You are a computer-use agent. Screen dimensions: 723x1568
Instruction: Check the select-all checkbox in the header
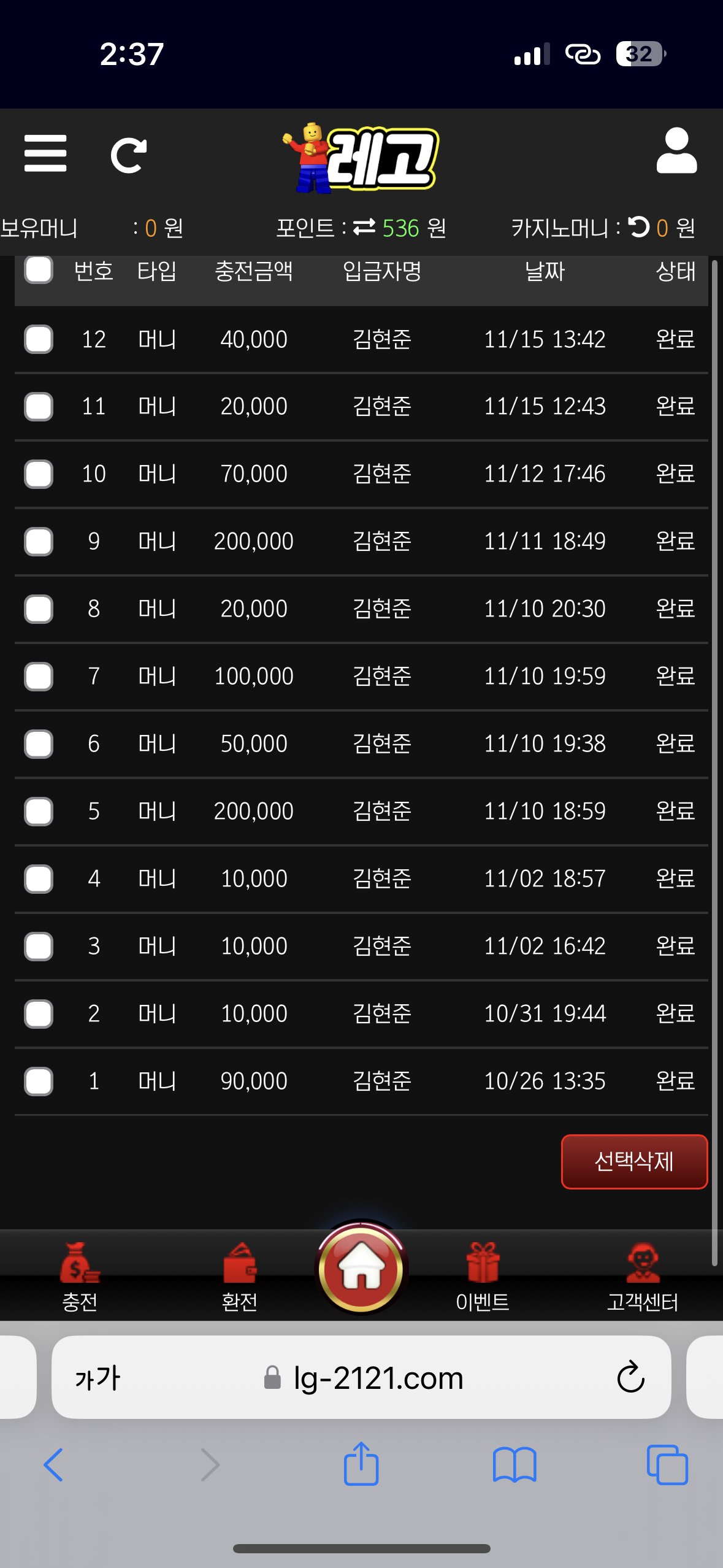click(39, 270)
